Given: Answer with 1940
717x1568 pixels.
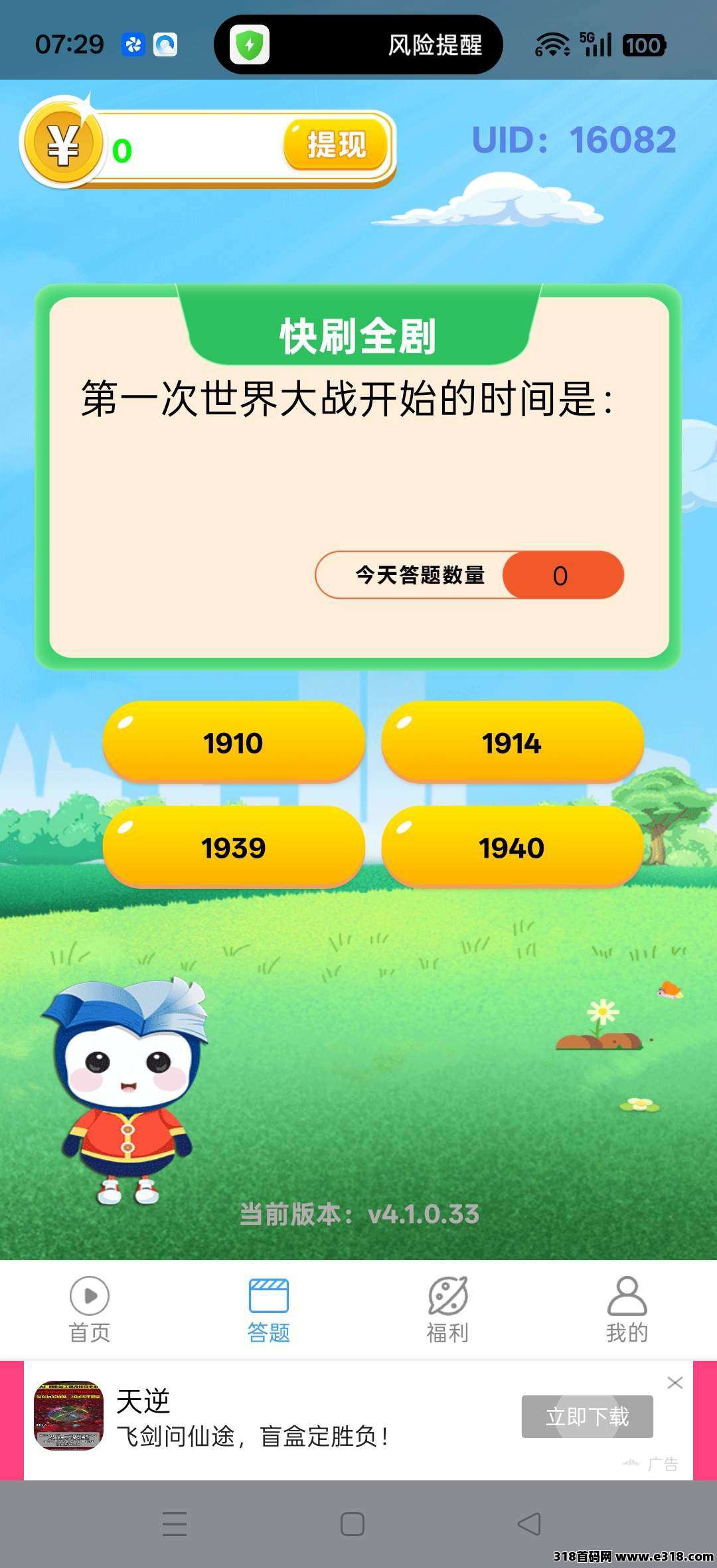Looking at the screenshot, I should point(512,847).
